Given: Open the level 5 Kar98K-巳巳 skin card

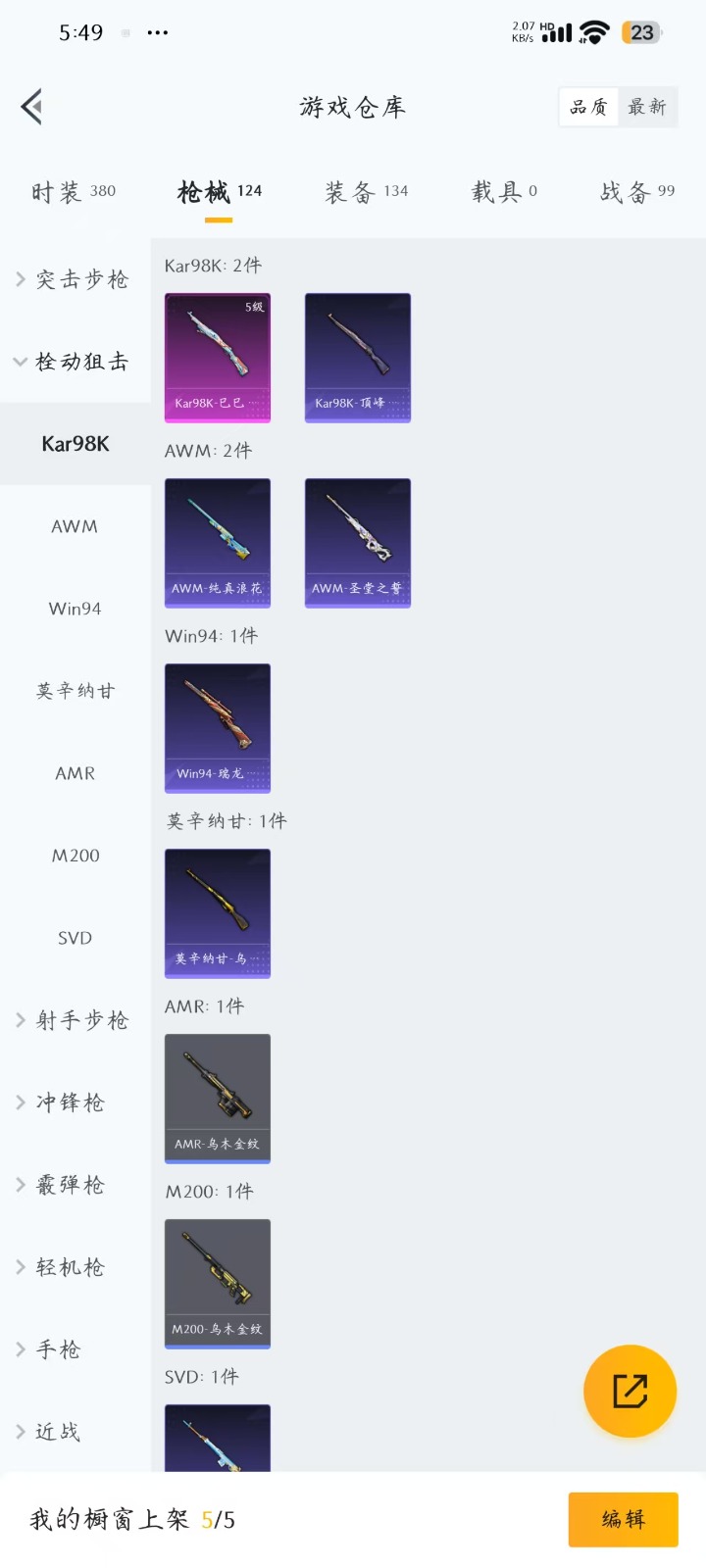Looking at the screenshot, I should [218, 358].
